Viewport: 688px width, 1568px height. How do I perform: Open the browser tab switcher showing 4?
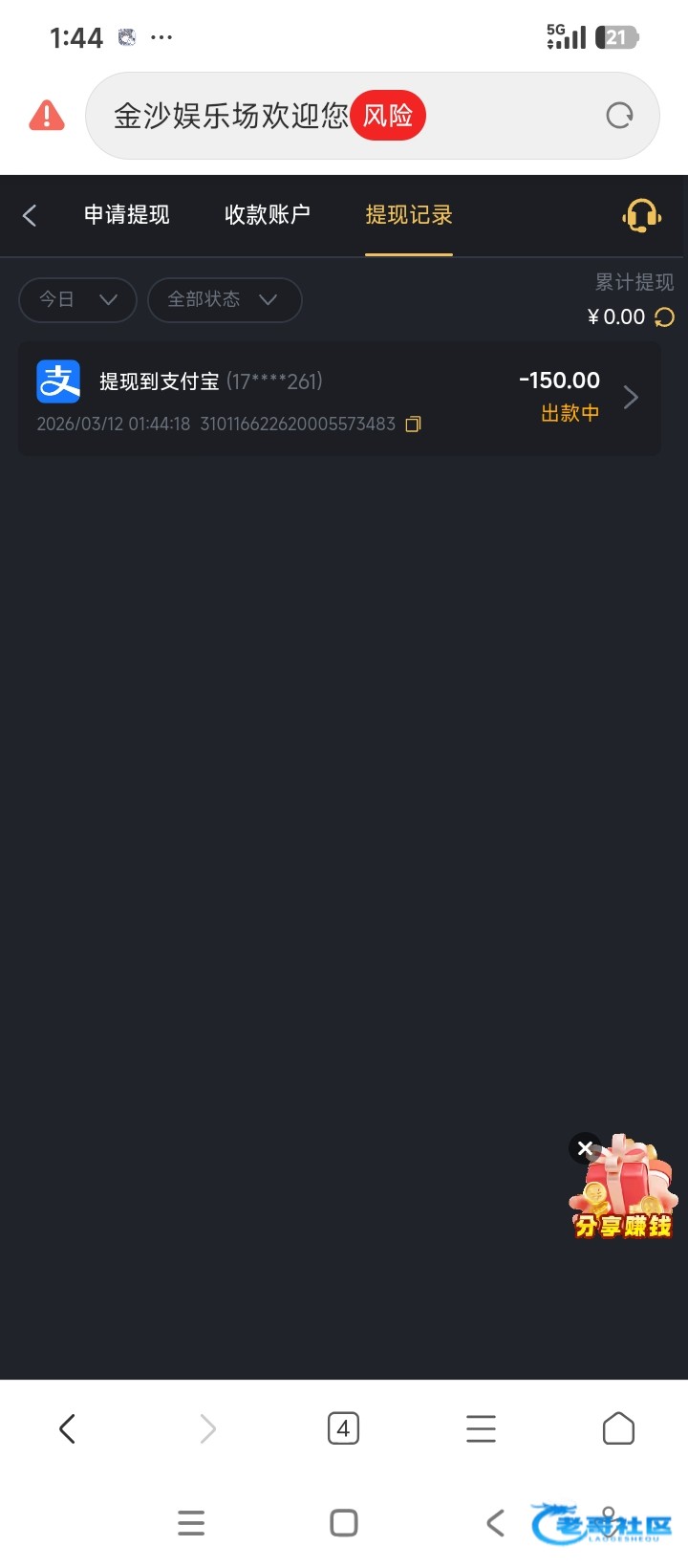[x=343, y=1429]
